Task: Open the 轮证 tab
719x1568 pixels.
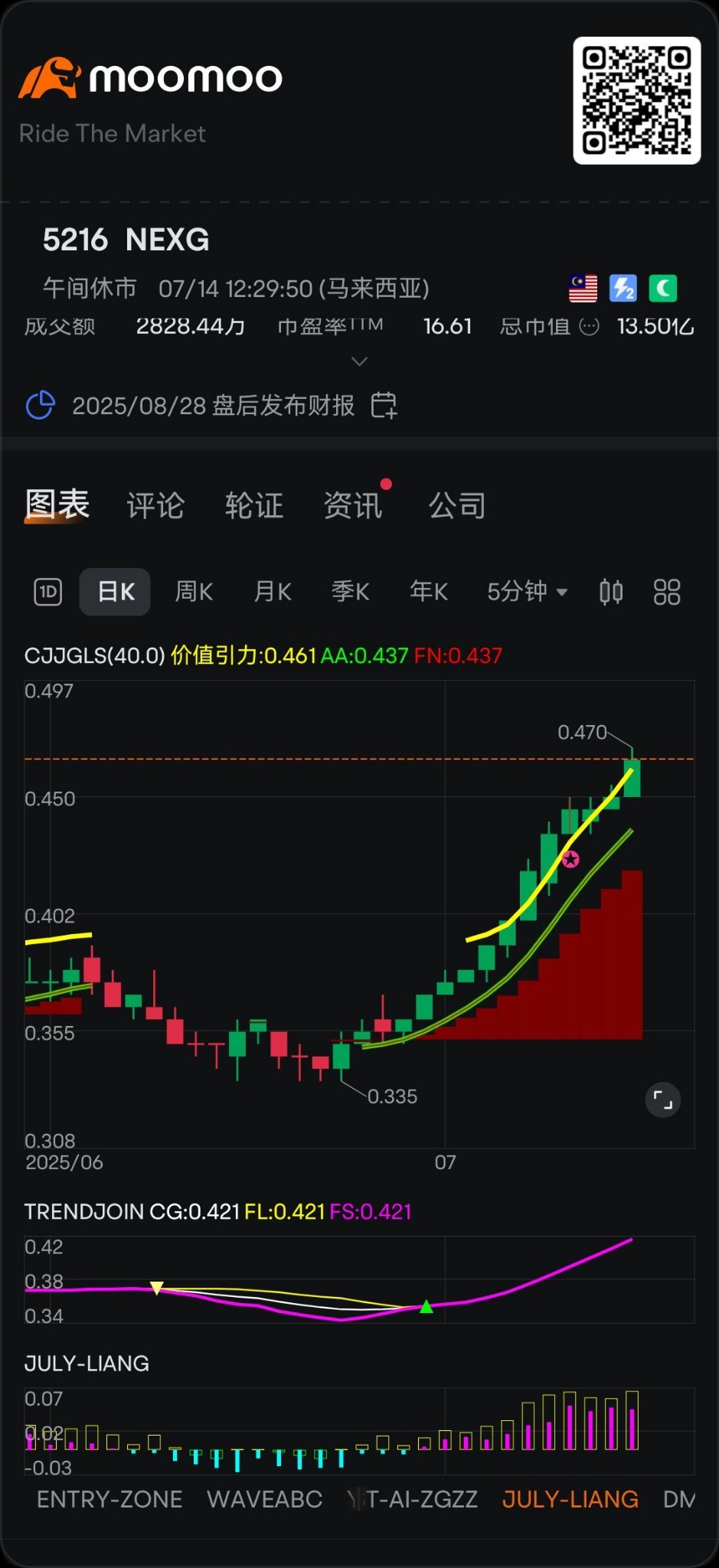Action: click(254, 505)
